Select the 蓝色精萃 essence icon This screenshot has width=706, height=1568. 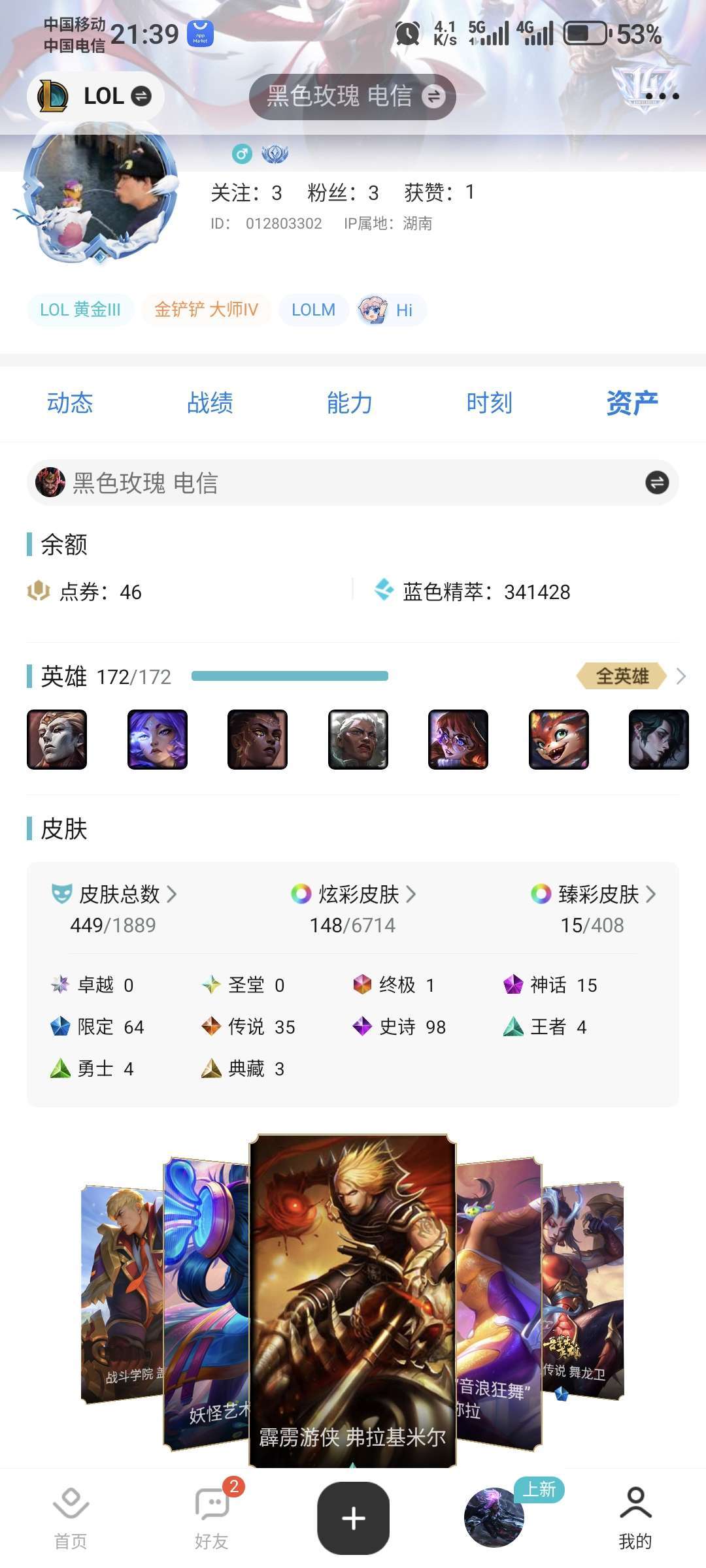point(385,589)
